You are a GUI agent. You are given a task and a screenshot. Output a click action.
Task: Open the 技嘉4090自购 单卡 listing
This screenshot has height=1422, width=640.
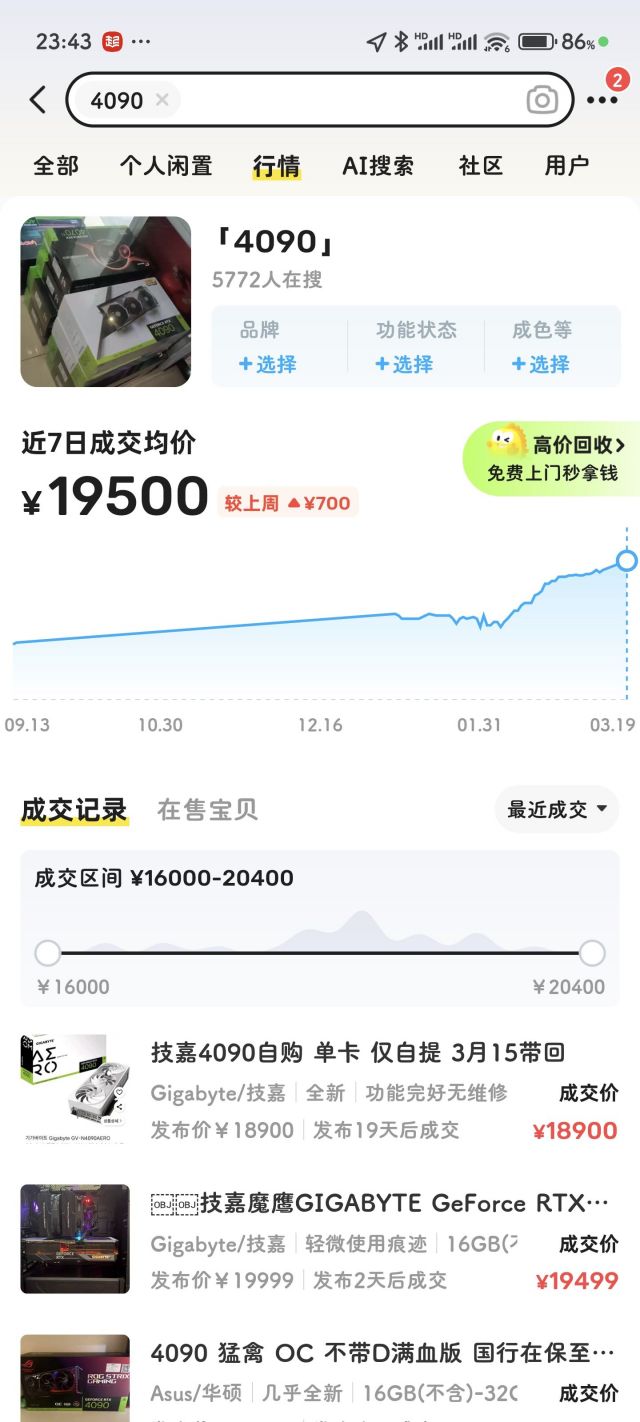pyautogui.click(x=357, y=1053)
